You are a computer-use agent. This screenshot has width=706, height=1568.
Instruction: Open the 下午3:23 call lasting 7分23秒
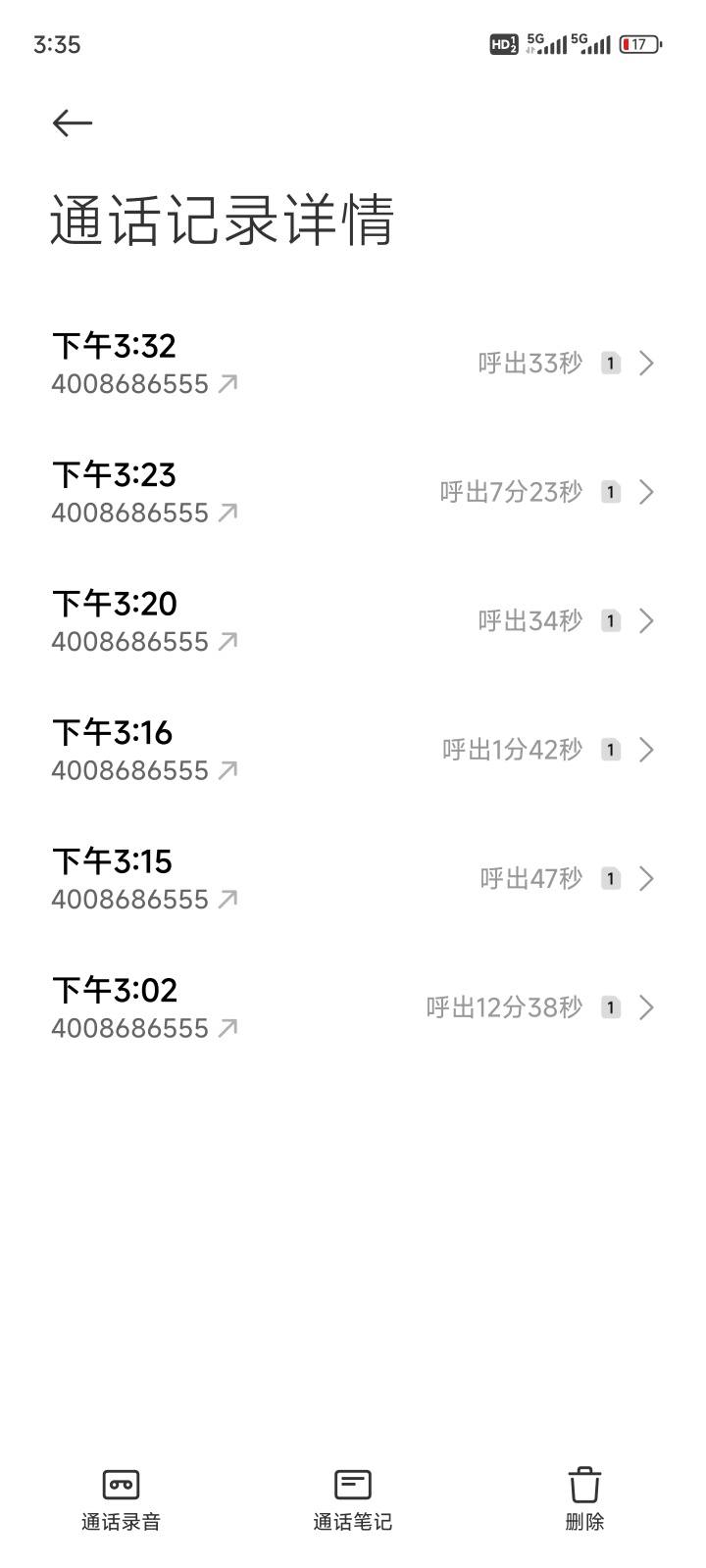click(353, 492)
